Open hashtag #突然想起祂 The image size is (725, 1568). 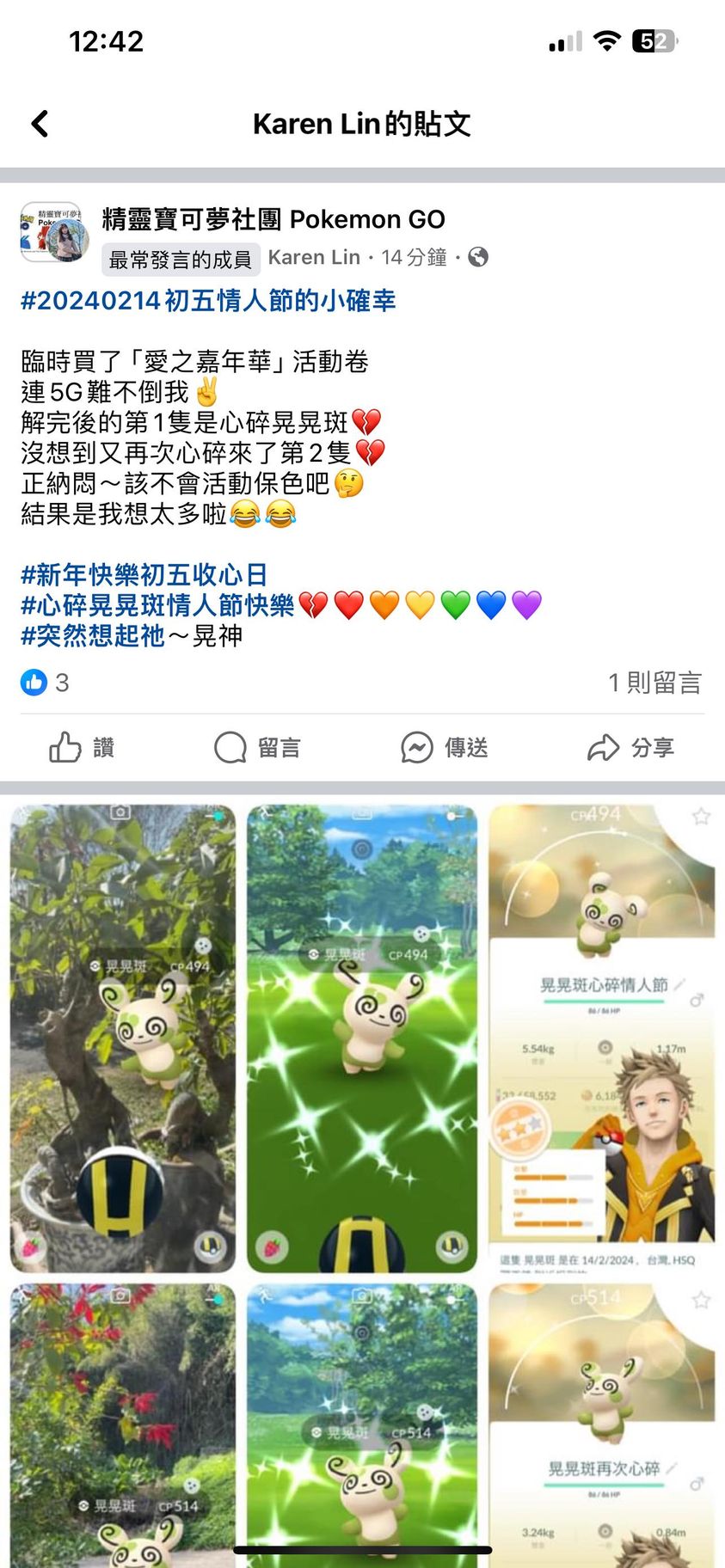93,636
